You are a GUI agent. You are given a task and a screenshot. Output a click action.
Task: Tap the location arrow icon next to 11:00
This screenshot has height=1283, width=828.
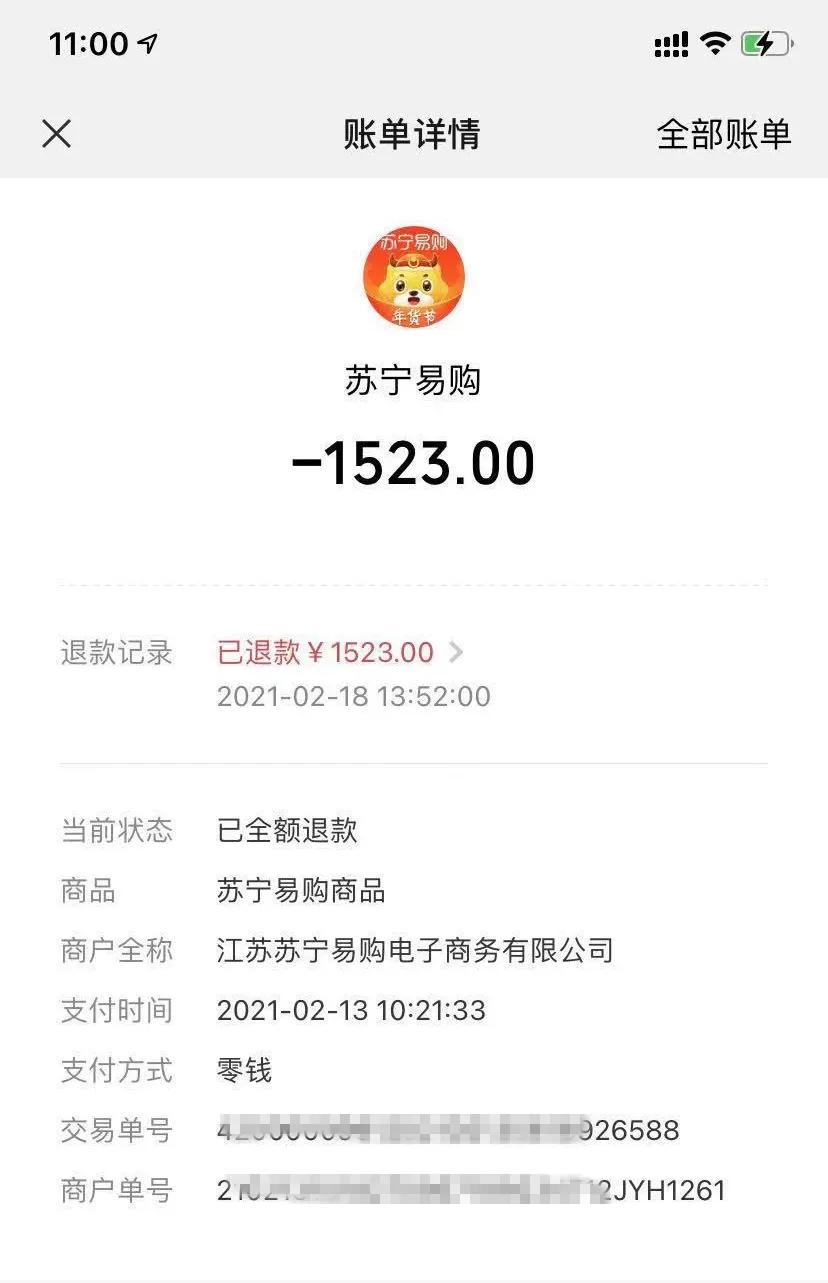(x=146, y=43)
